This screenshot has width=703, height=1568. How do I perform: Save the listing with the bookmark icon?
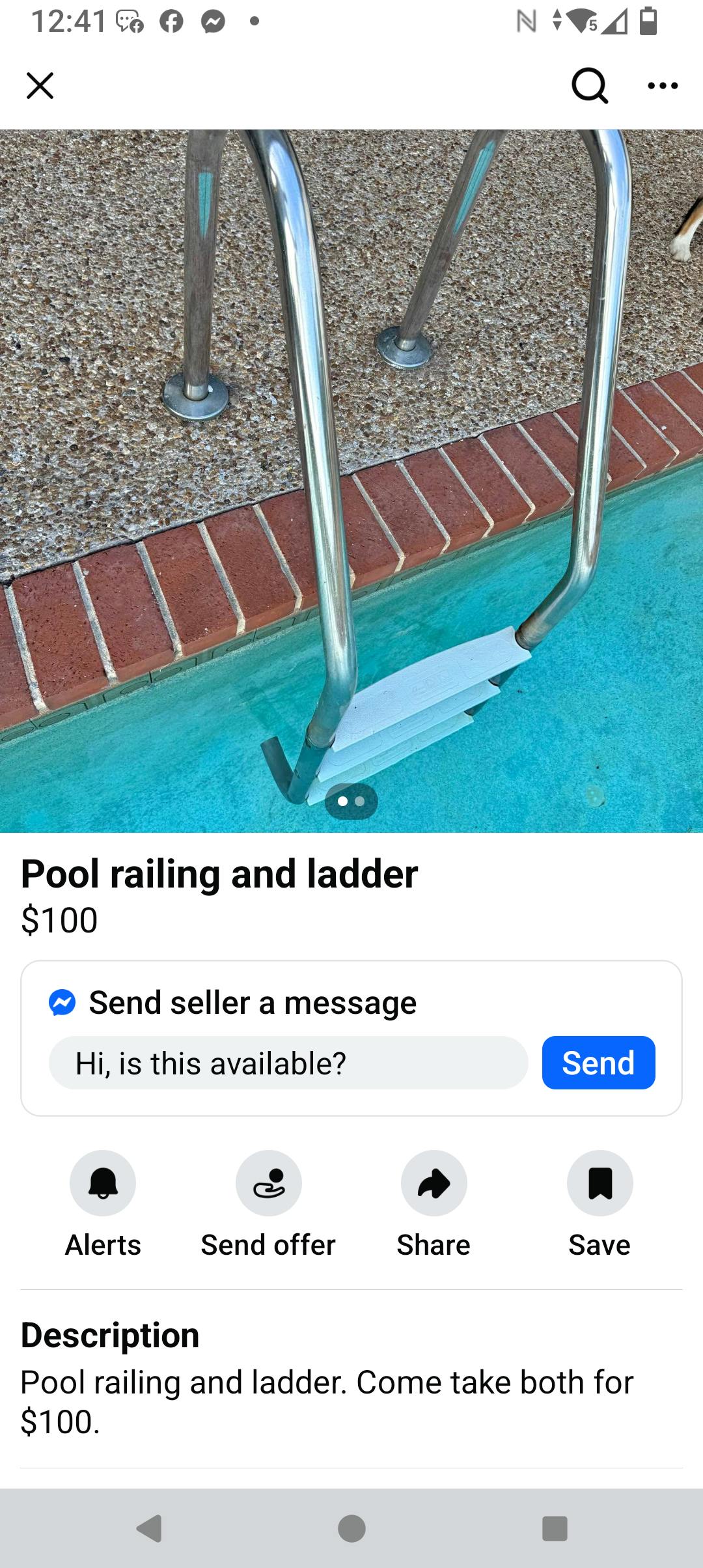[x=600, y=1183]
